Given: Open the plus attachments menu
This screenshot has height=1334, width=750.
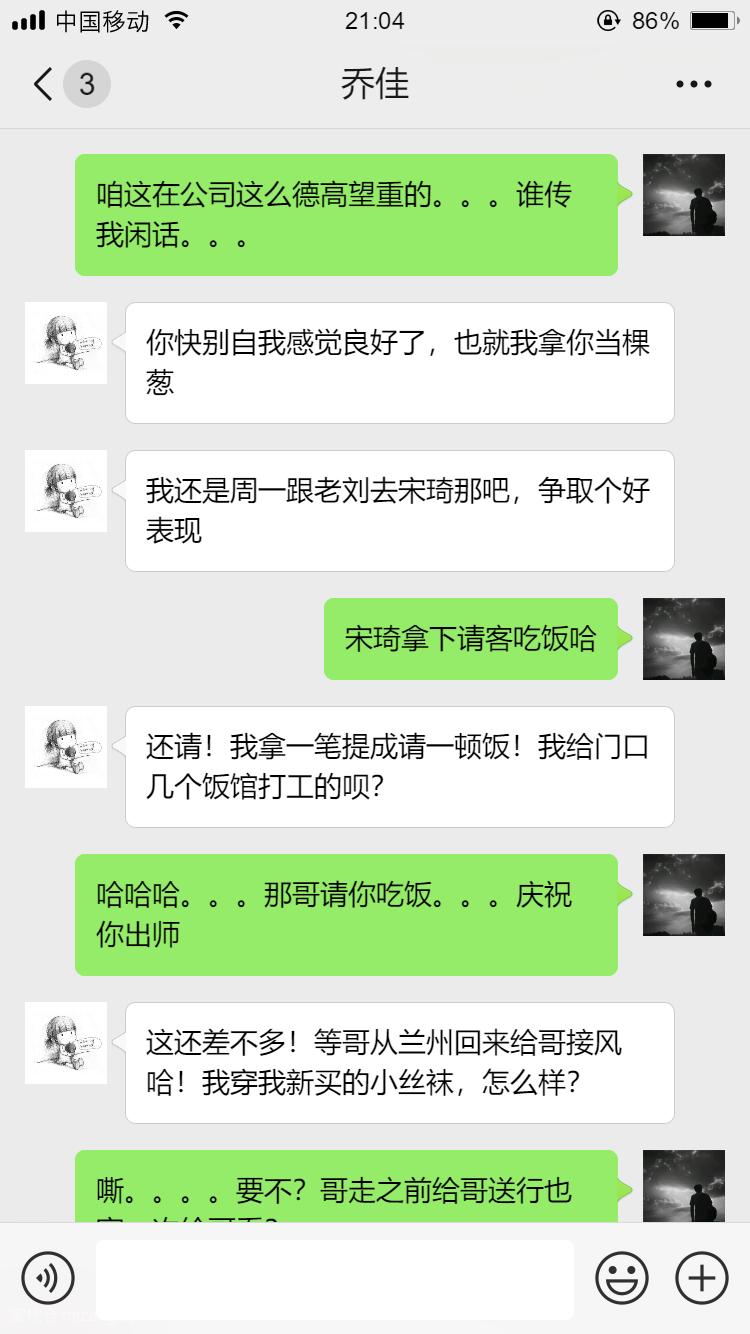Looking at the screenshot, I should [x=702, y=1278].
